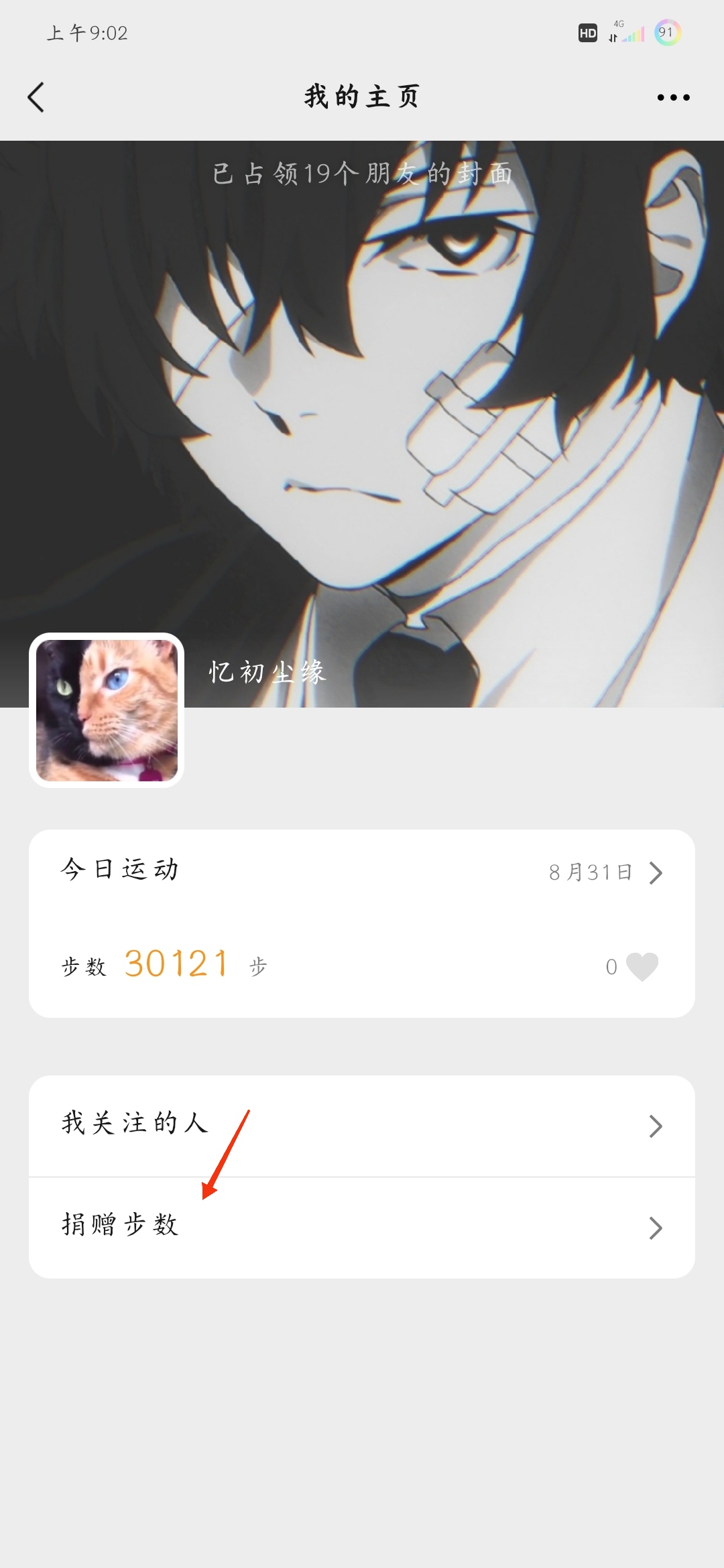724x1568 pixels.
Task: Tap the cat profile avatar
Action: (x=107, y=710)
